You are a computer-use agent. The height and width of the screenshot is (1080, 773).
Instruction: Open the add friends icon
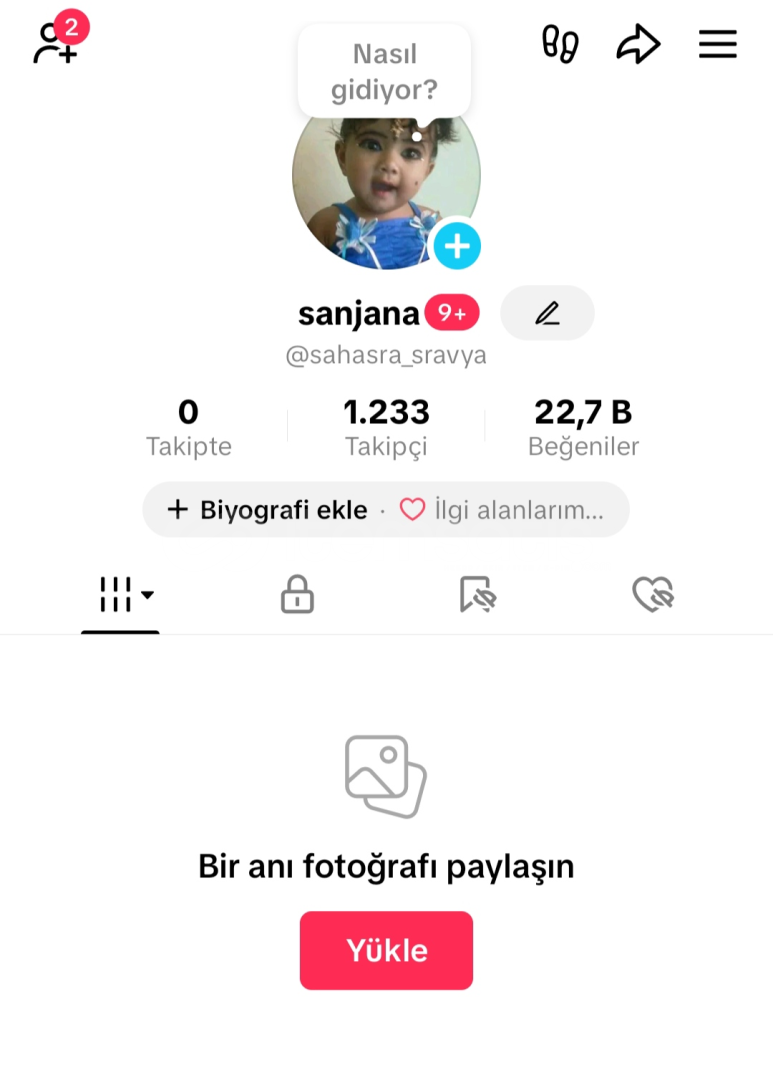(56, 43)
